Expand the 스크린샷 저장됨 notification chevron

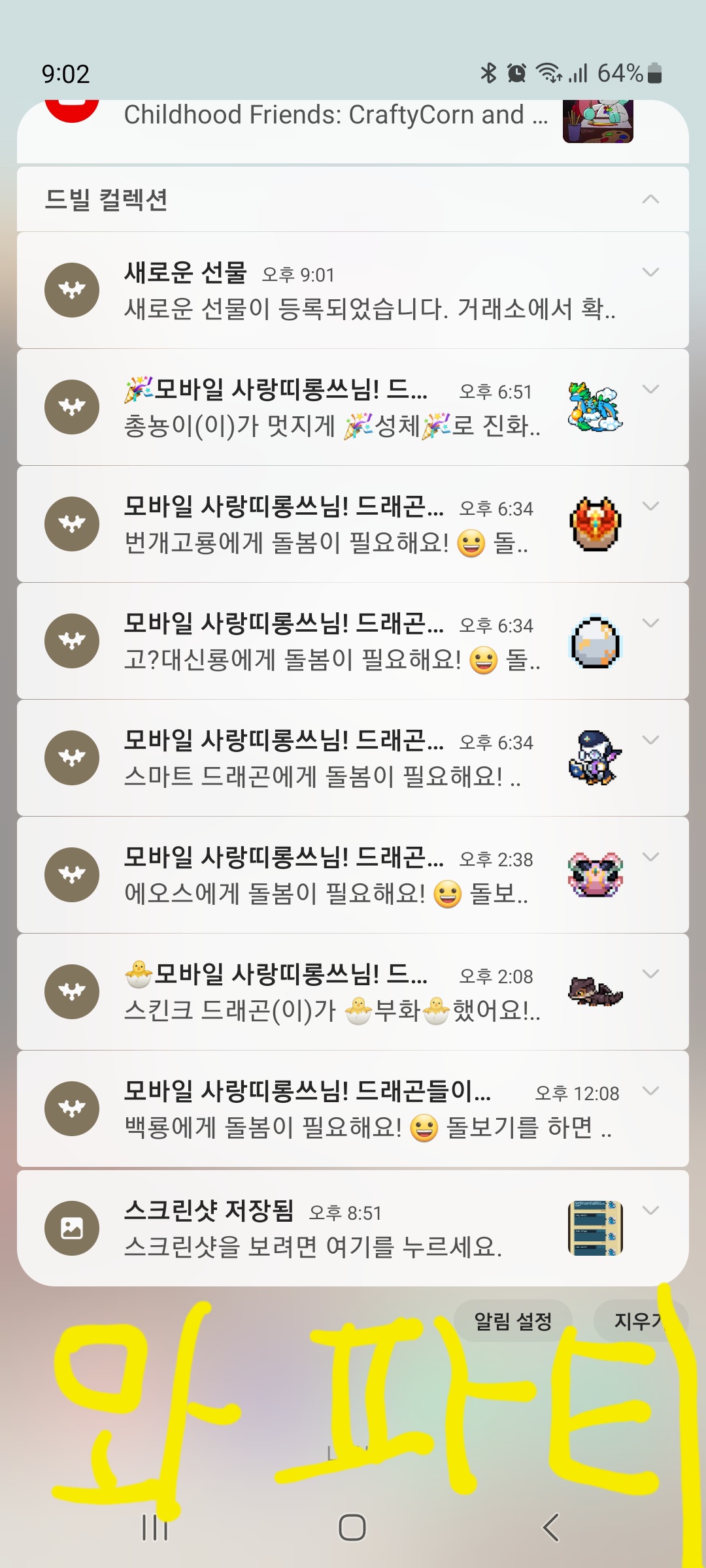(x=650, y=1210)
